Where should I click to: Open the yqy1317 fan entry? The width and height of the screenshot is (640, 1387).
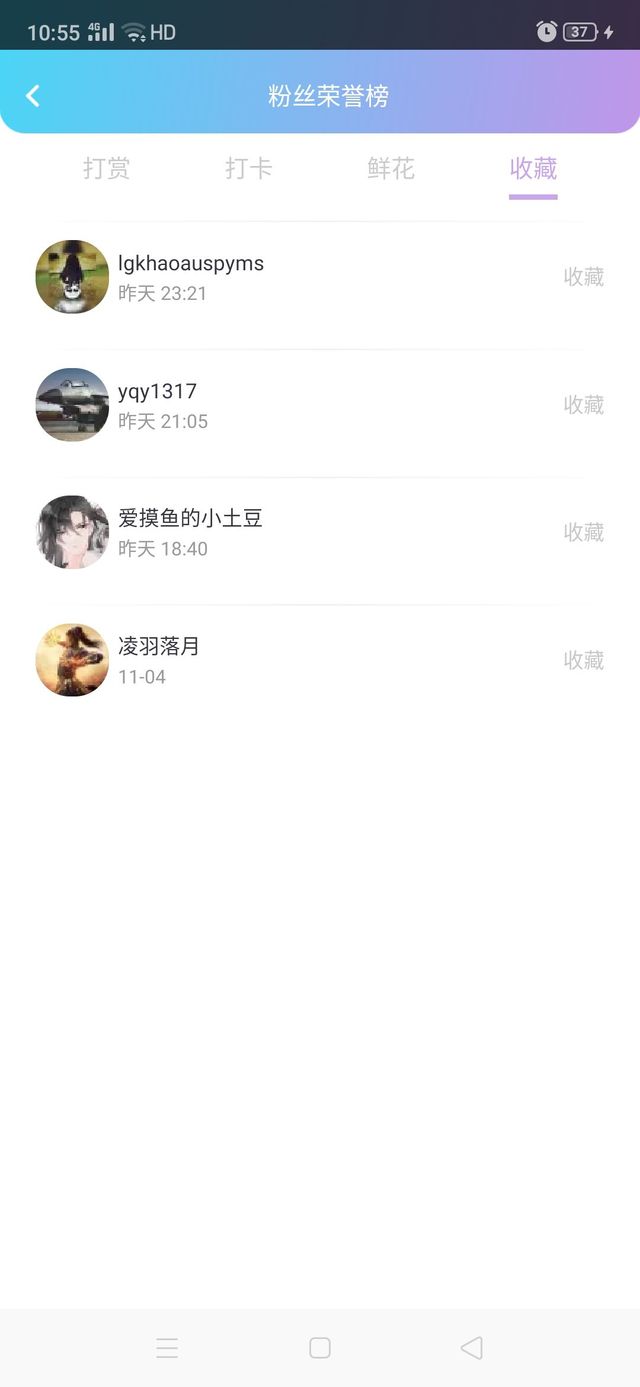pyautogui.click(x=320, y=405)
